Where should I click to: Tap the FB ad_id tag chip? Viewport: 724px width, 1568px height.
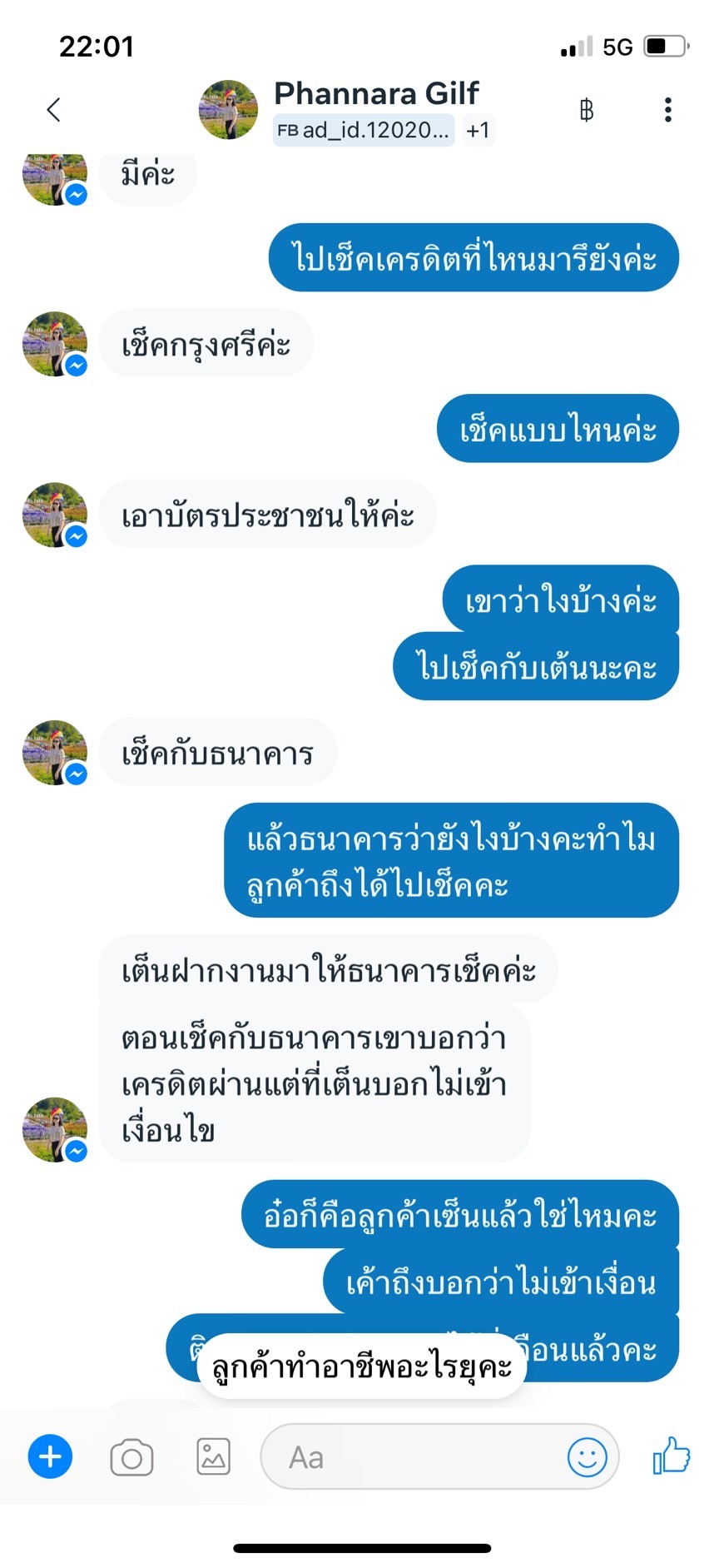click(x=364, y=130)
